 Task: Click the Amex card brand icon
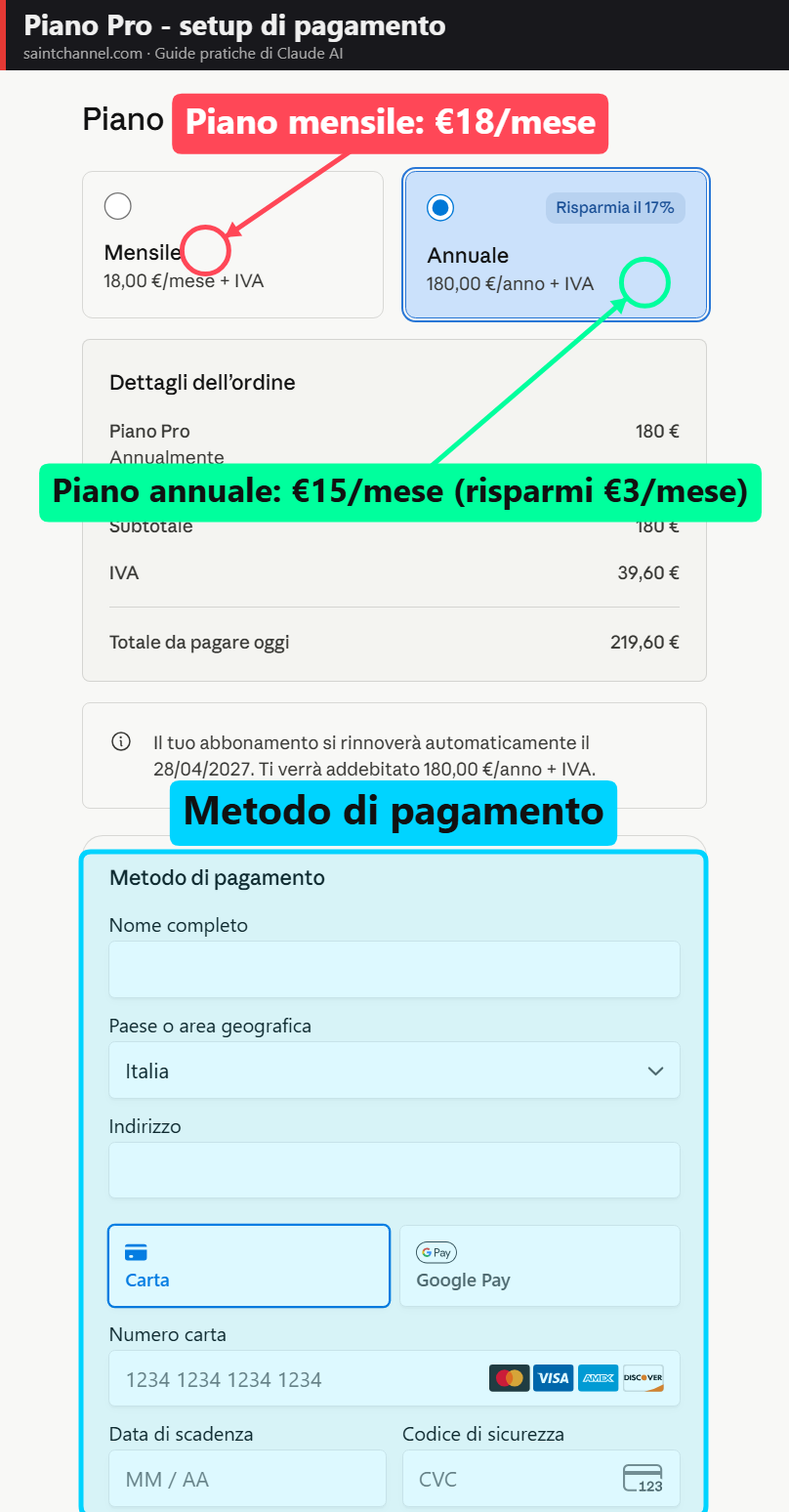(x=598, y=1377)
